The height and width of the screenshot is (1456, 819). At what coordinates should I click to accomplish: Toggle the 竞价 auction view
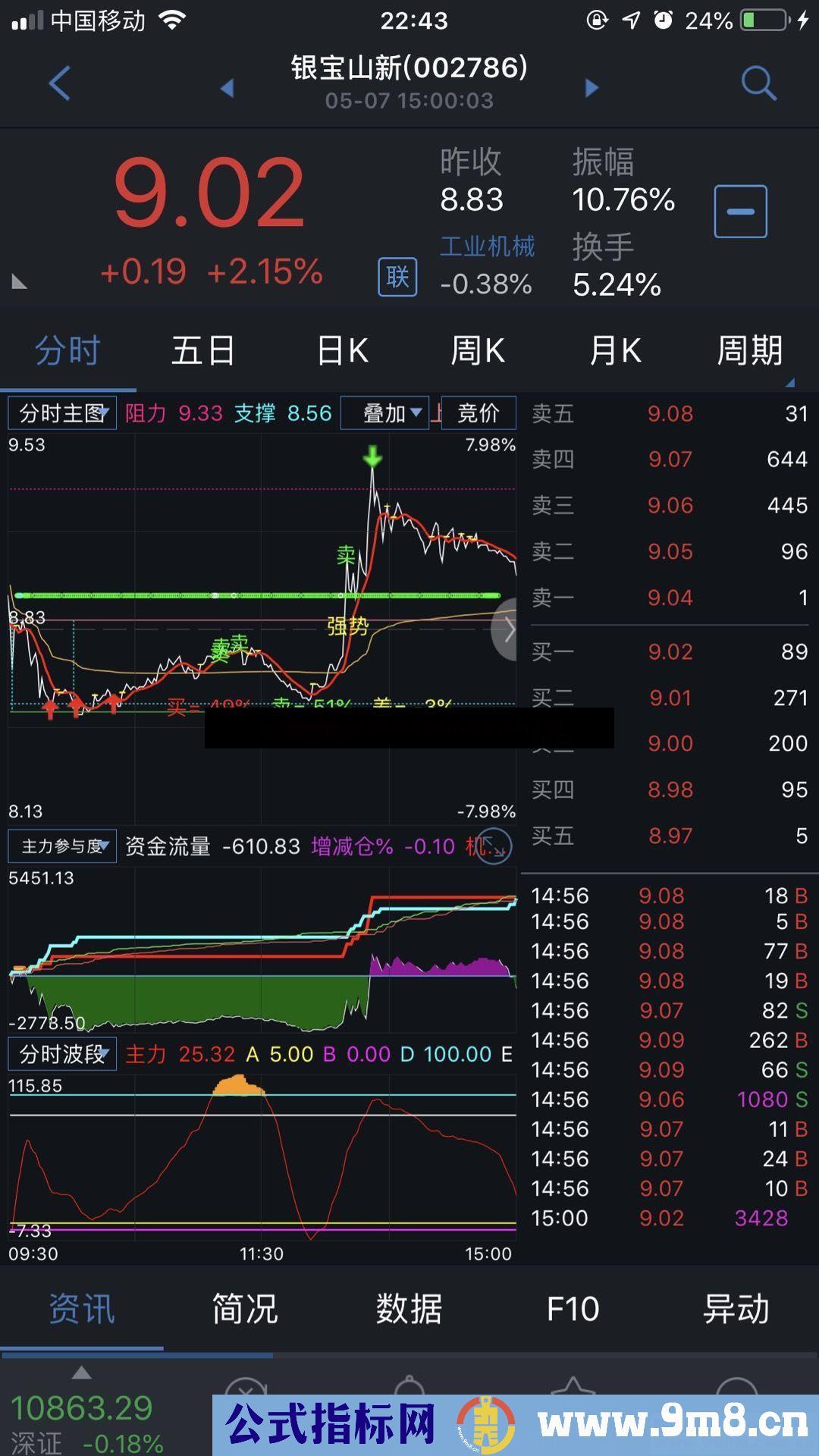tap(479, 412)
